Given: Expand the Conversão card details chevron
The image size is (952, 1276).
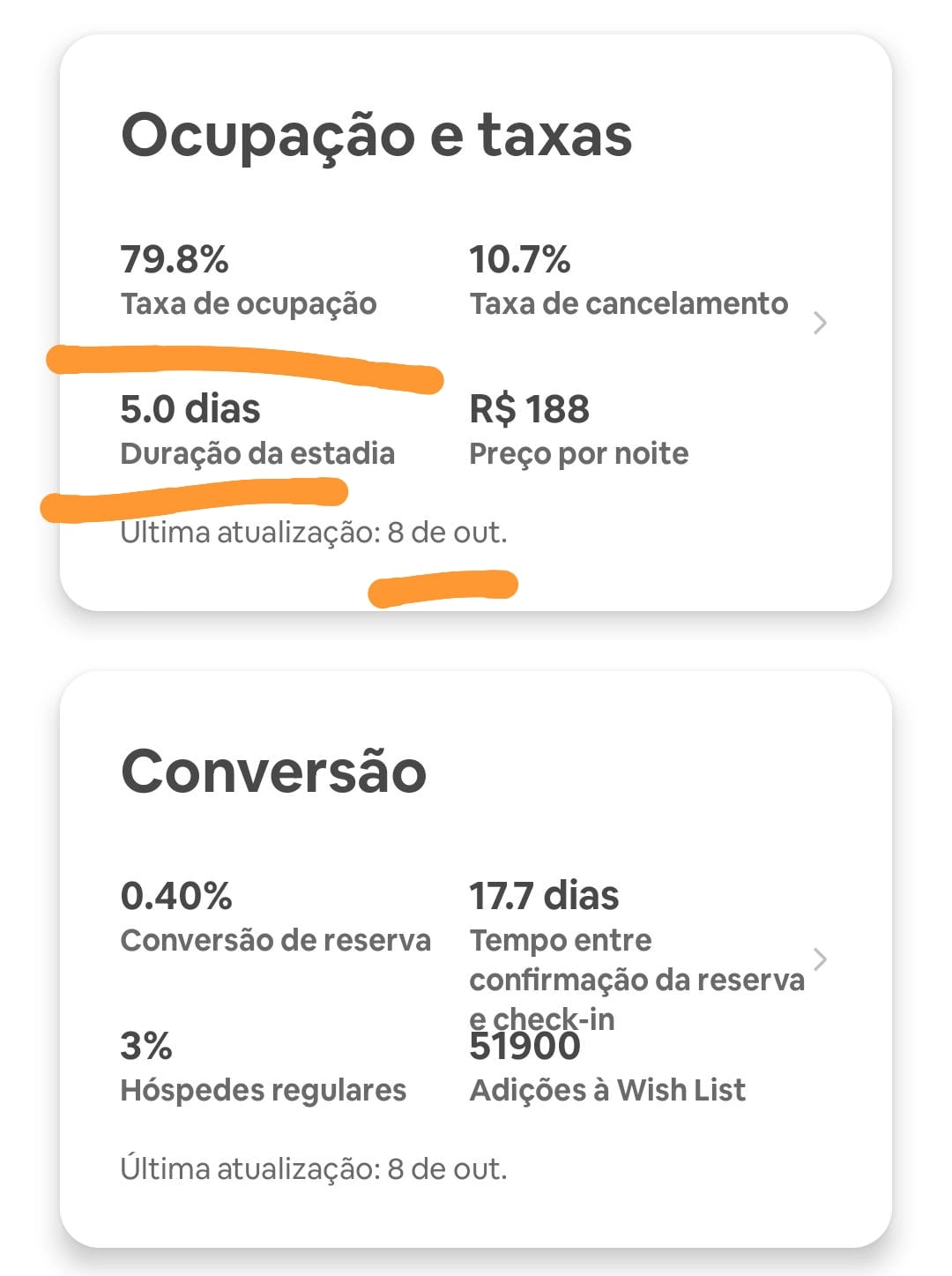Looking at the screenshot, I should coord(822,959).
